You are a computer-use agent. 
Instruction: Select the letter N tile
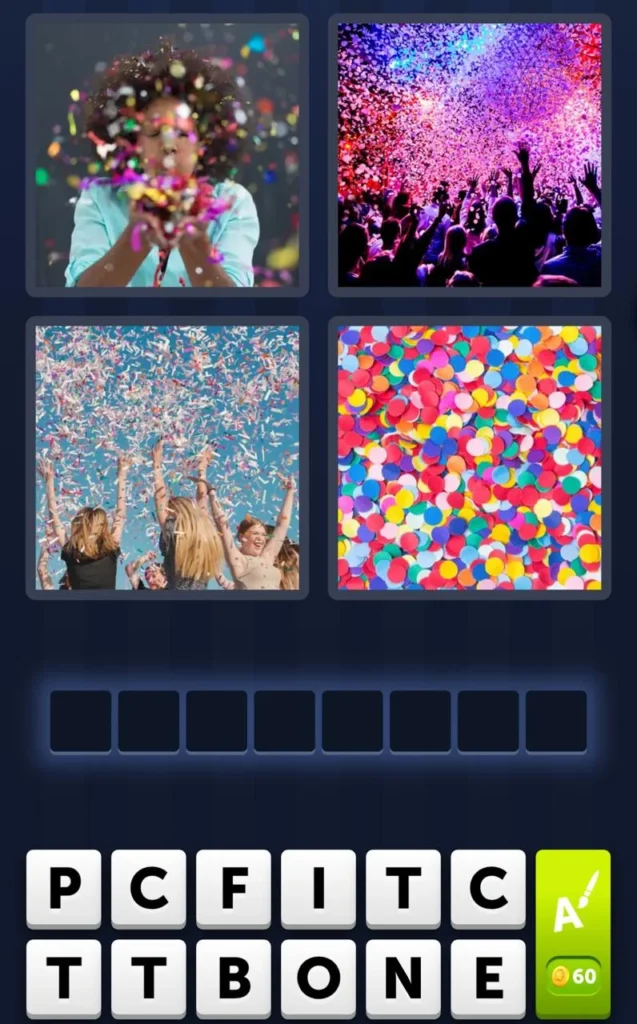pos(403,978)
